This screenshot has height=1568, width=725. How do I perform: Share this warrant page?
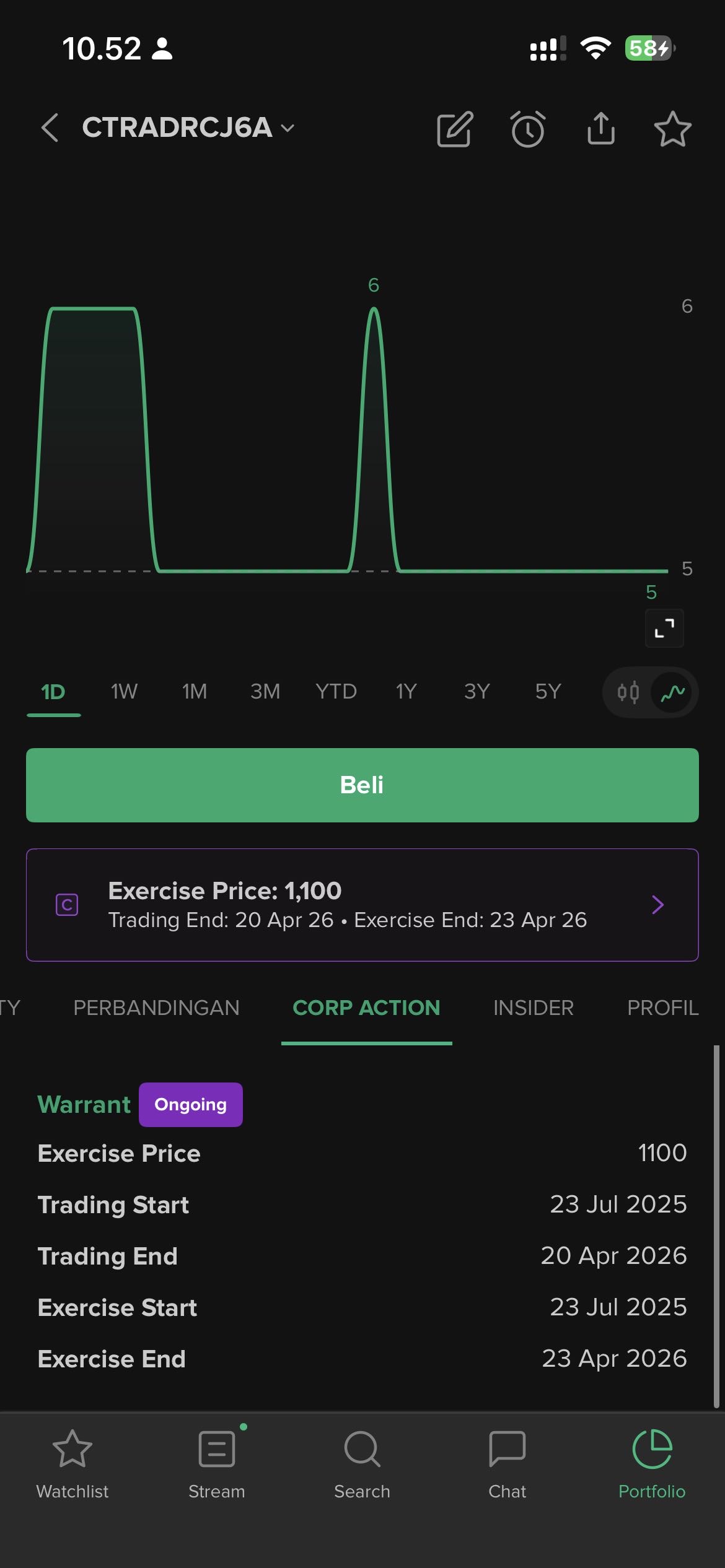600,129
